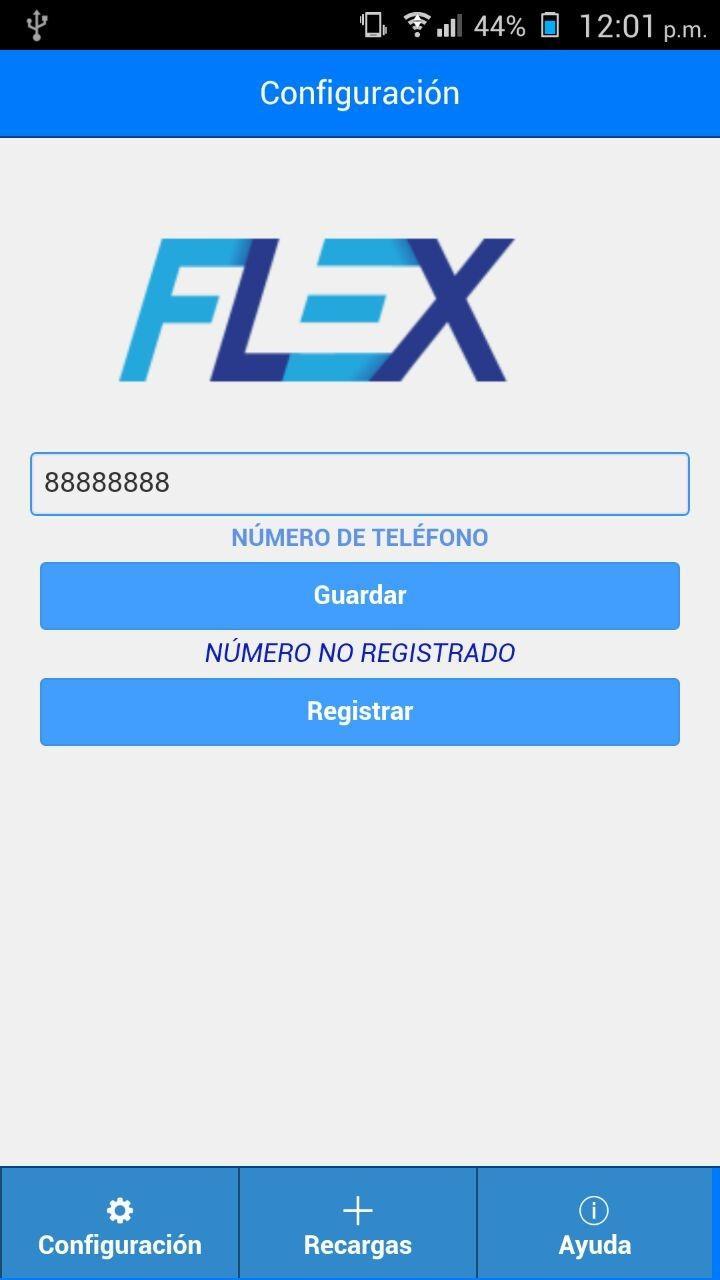Tap the NÚMERO DE TELÉFONO label
The image size is (720, 1280).
[360, 537]
